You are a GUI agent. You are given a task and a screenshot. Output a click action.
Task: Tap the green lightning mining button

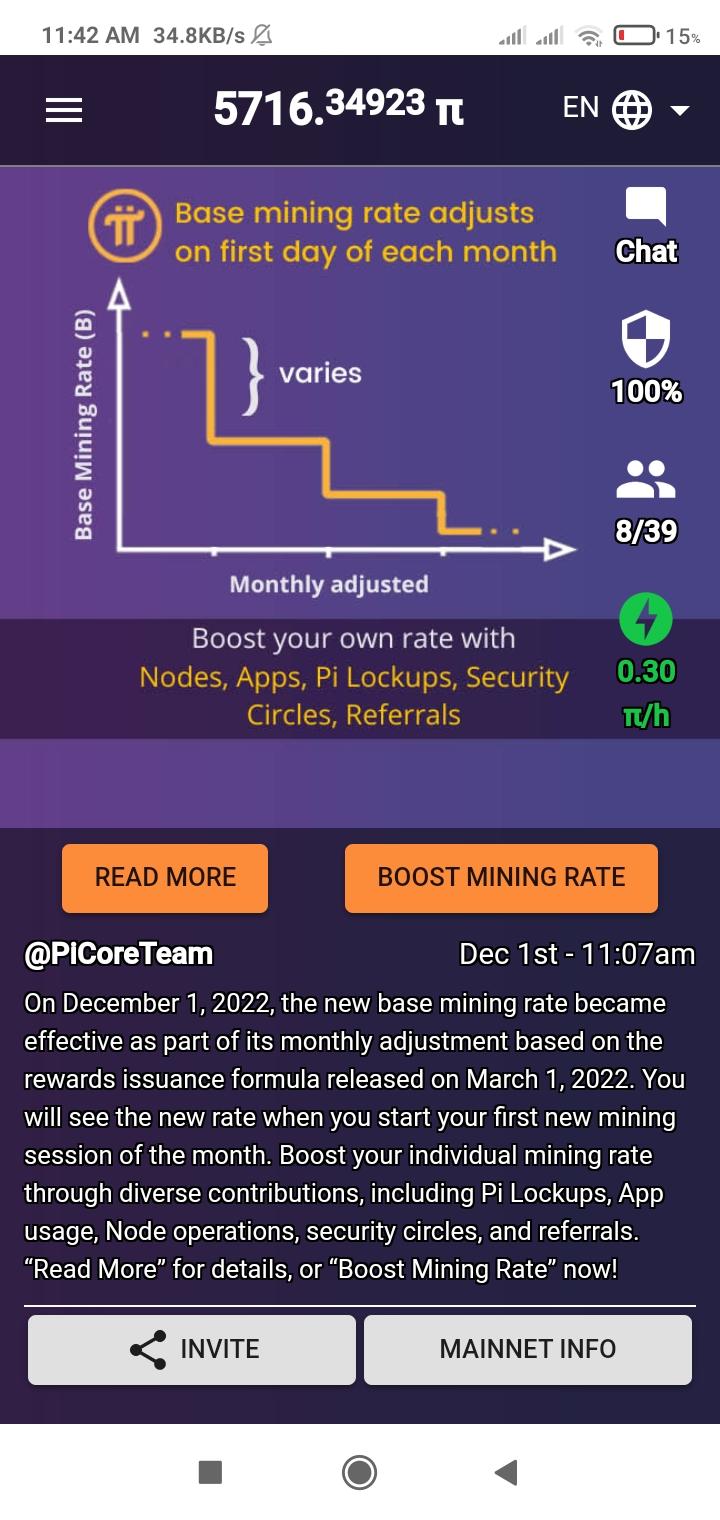click(x=646, y=620)
